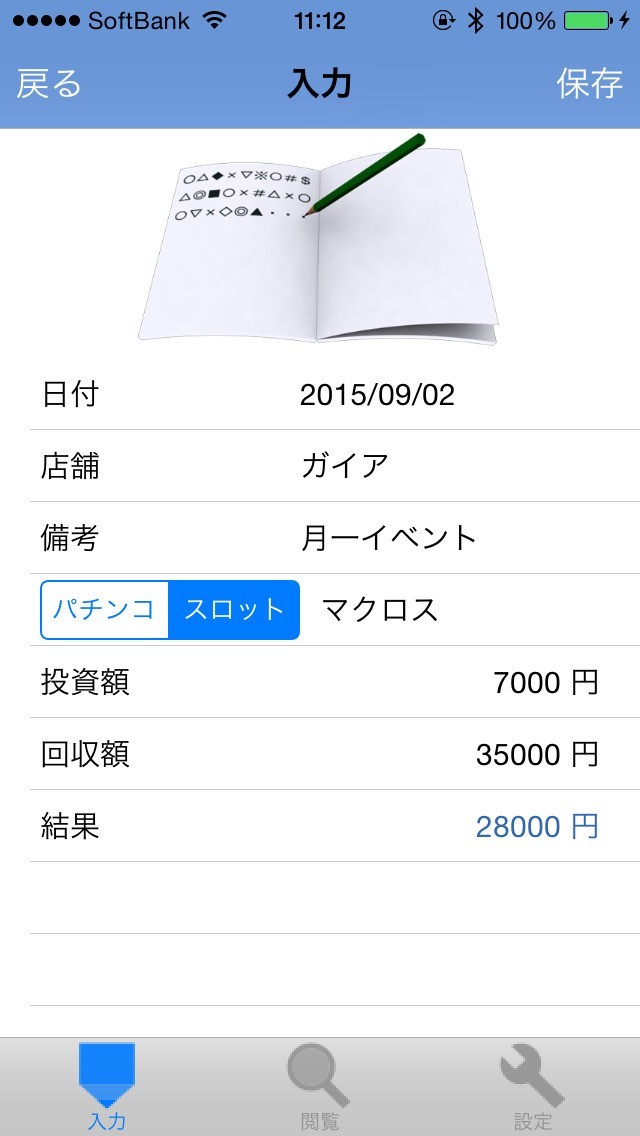Image resolution: width=640 pixels, height=1136 pixels.
Task: Switch to the 入力 tab
Action: click(107, 1086)
